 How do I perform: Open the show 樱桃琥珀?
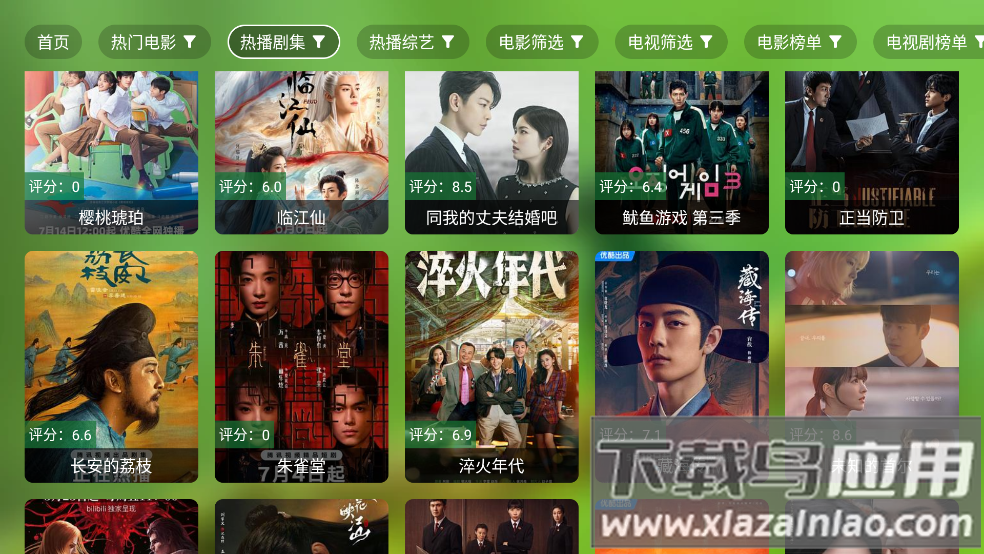pos(111,150)
